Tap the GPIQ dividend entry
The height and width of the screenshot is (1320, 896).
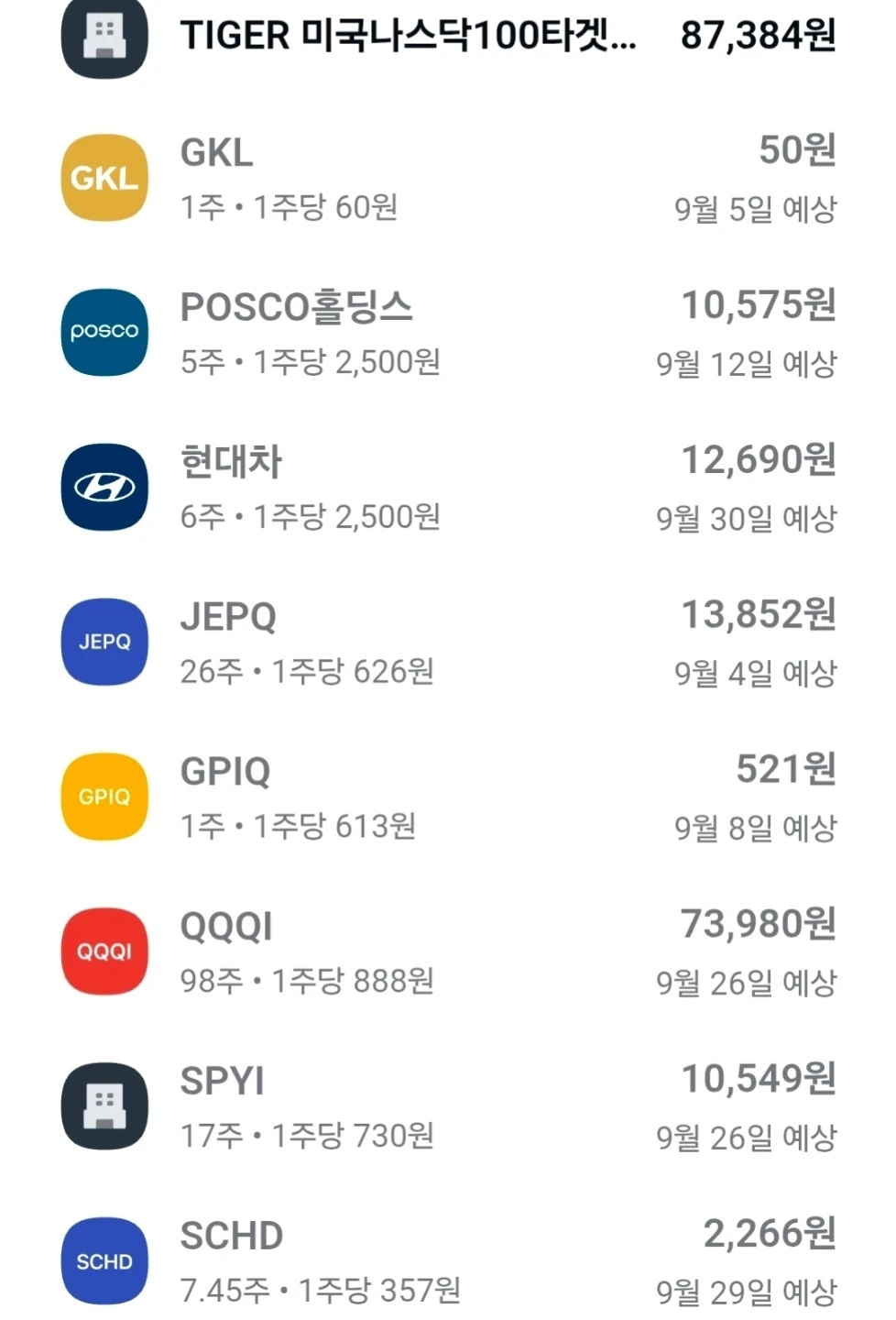448,797
